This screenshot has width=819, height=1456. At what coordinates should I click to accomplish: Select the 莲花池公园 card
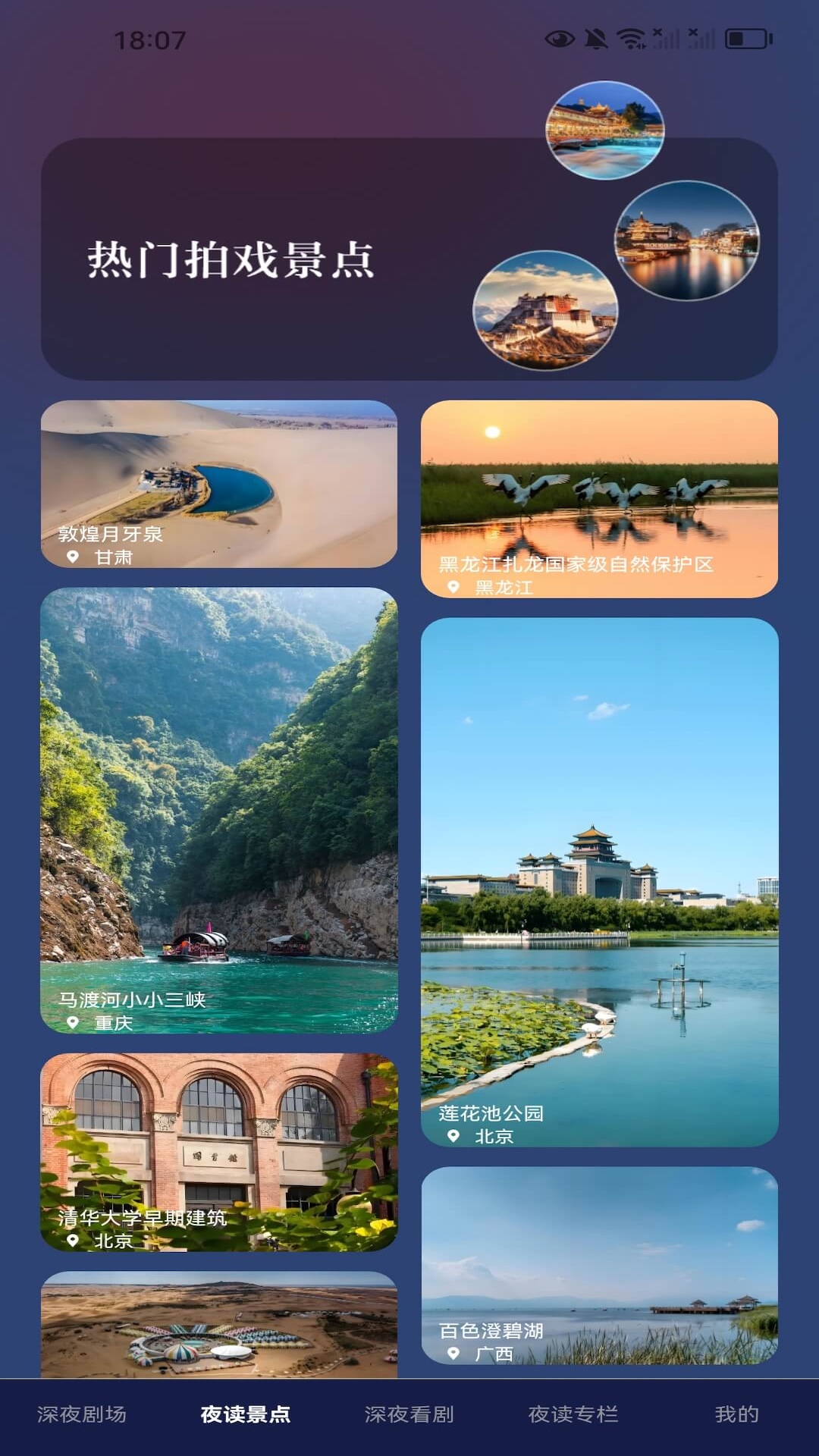pyautogui.click(x=599, y=881)
